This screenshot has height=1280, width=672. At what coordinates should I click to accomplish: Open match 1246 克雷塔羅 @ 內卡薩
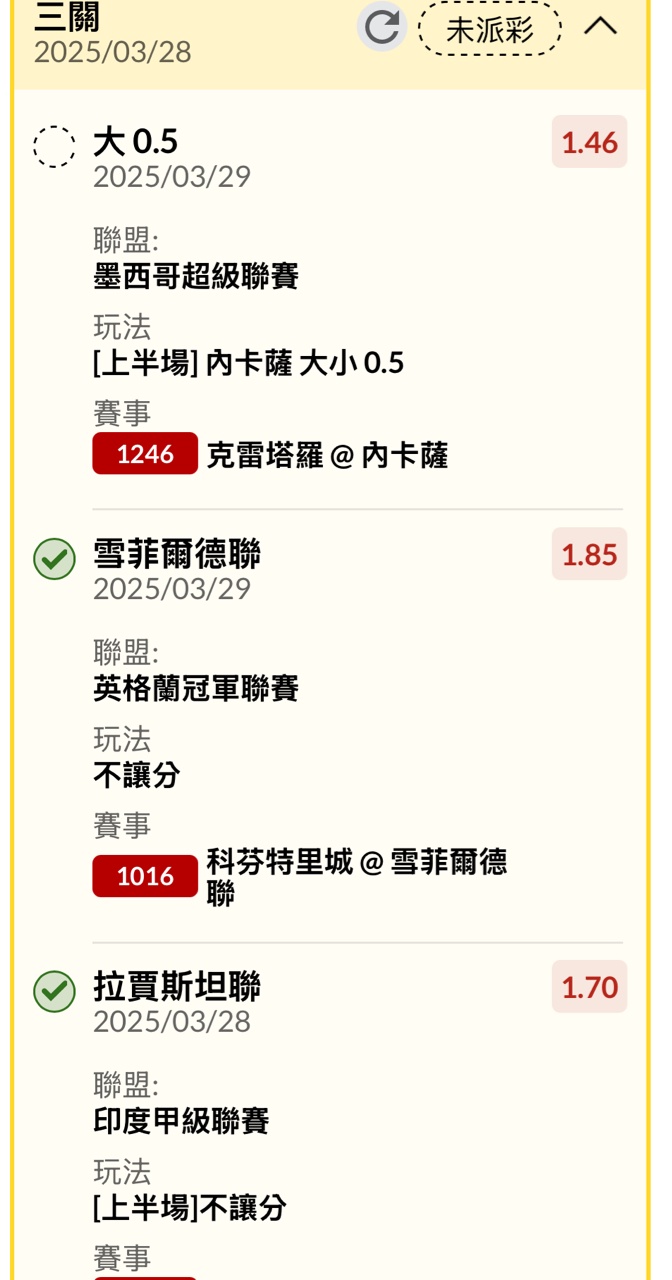tap(145, 454)
